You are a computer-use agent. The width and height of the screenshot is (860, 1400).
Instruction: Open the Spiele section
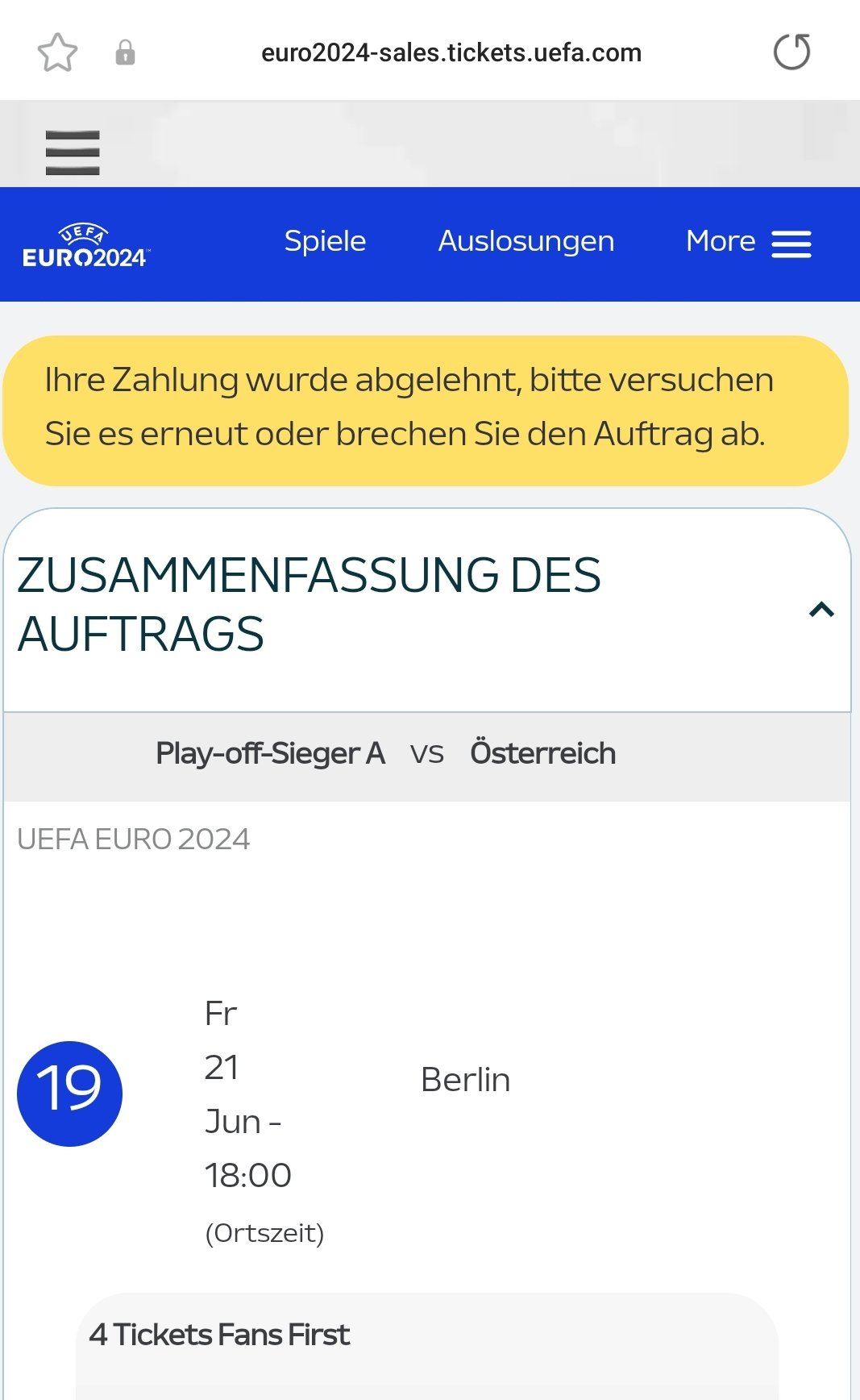(x=325, y=241)
